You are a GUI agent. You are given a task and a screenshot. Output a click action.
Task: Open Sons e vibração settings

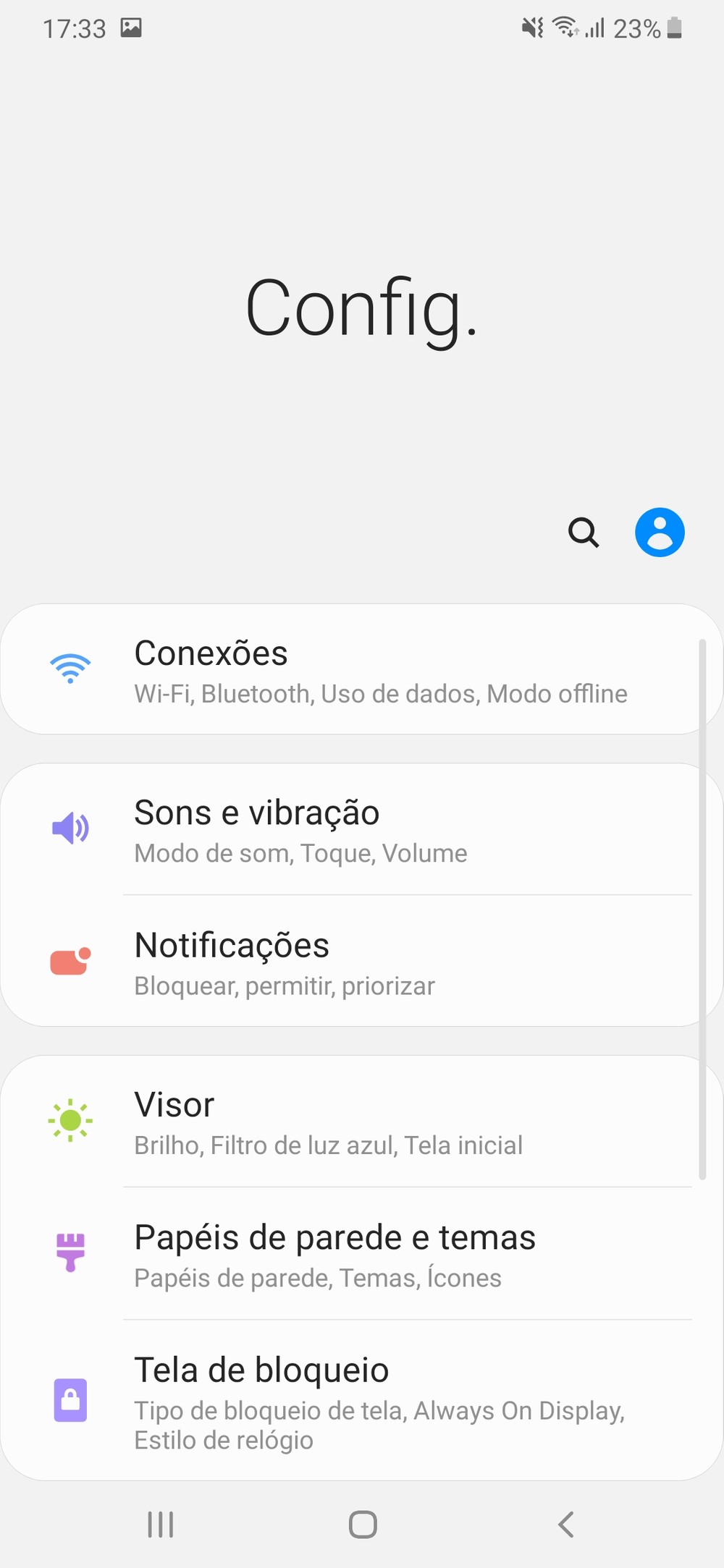pos(361,829)
